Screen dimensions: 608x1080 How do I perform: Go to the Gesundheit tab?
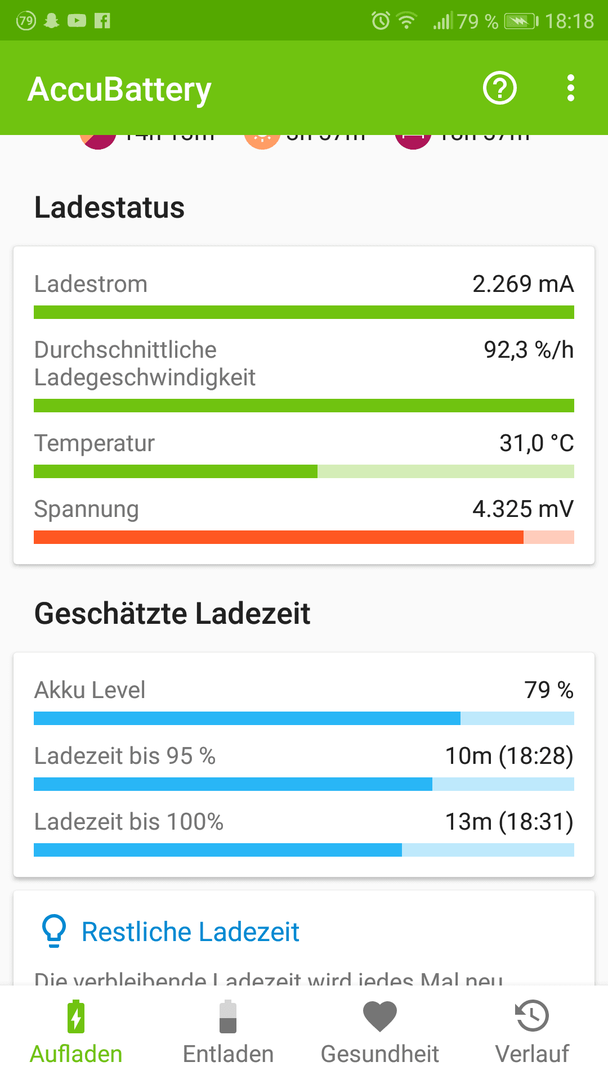(x=380, y=1032)
